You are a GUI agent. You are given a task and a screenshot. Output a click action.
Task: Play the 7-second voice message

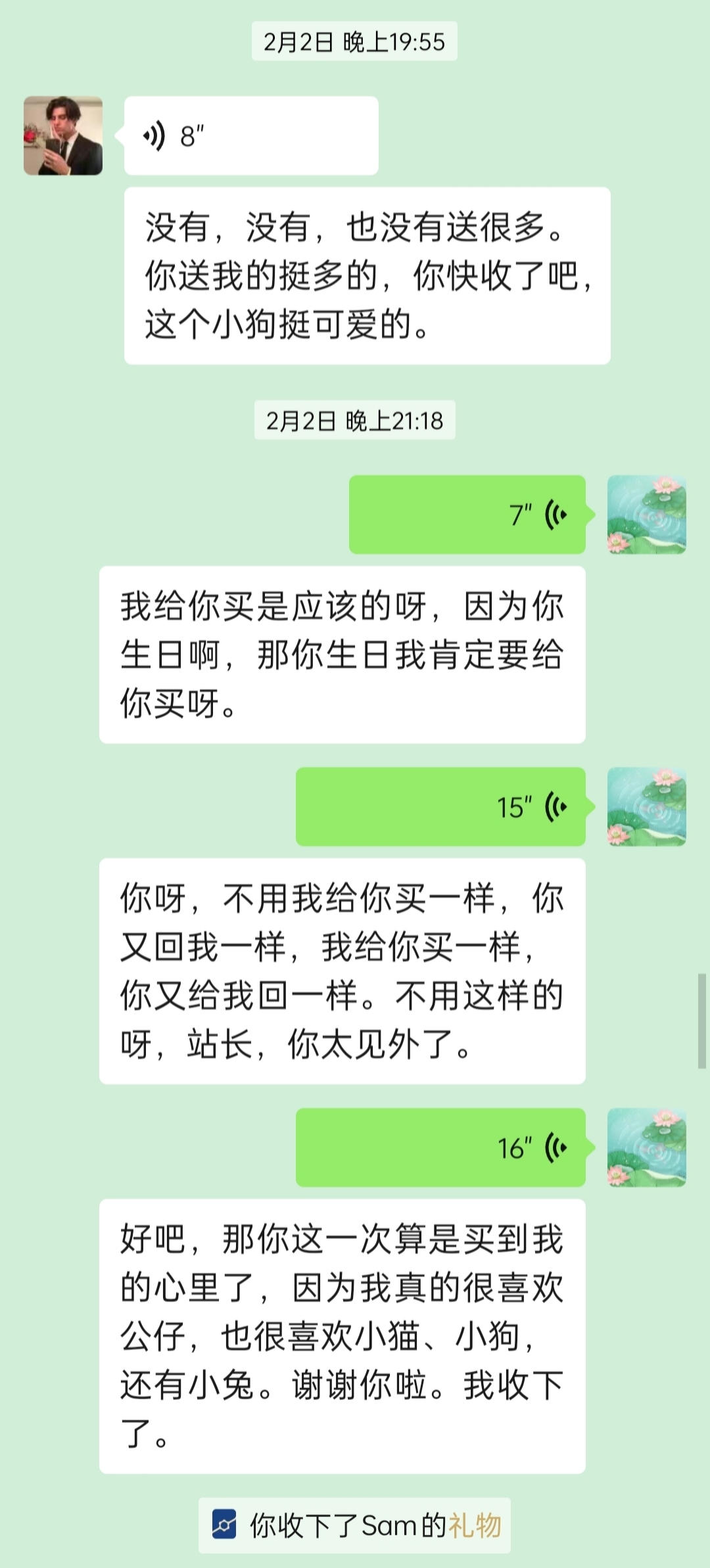[x=467, y=515]
